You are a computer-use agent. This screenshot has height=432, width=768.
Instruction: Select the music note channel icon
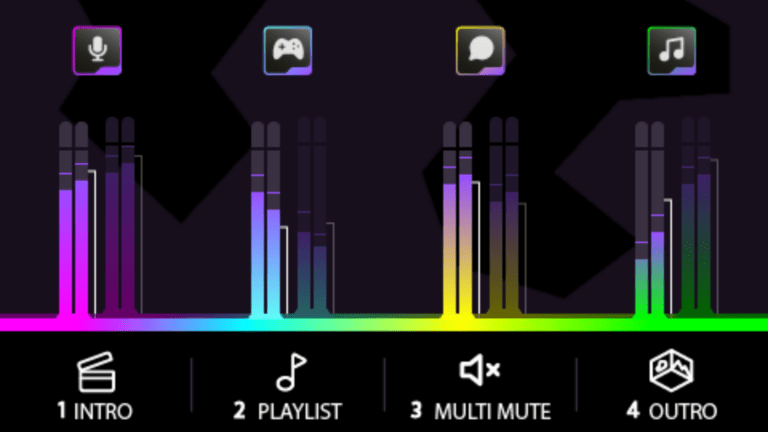tap(671, 50)
